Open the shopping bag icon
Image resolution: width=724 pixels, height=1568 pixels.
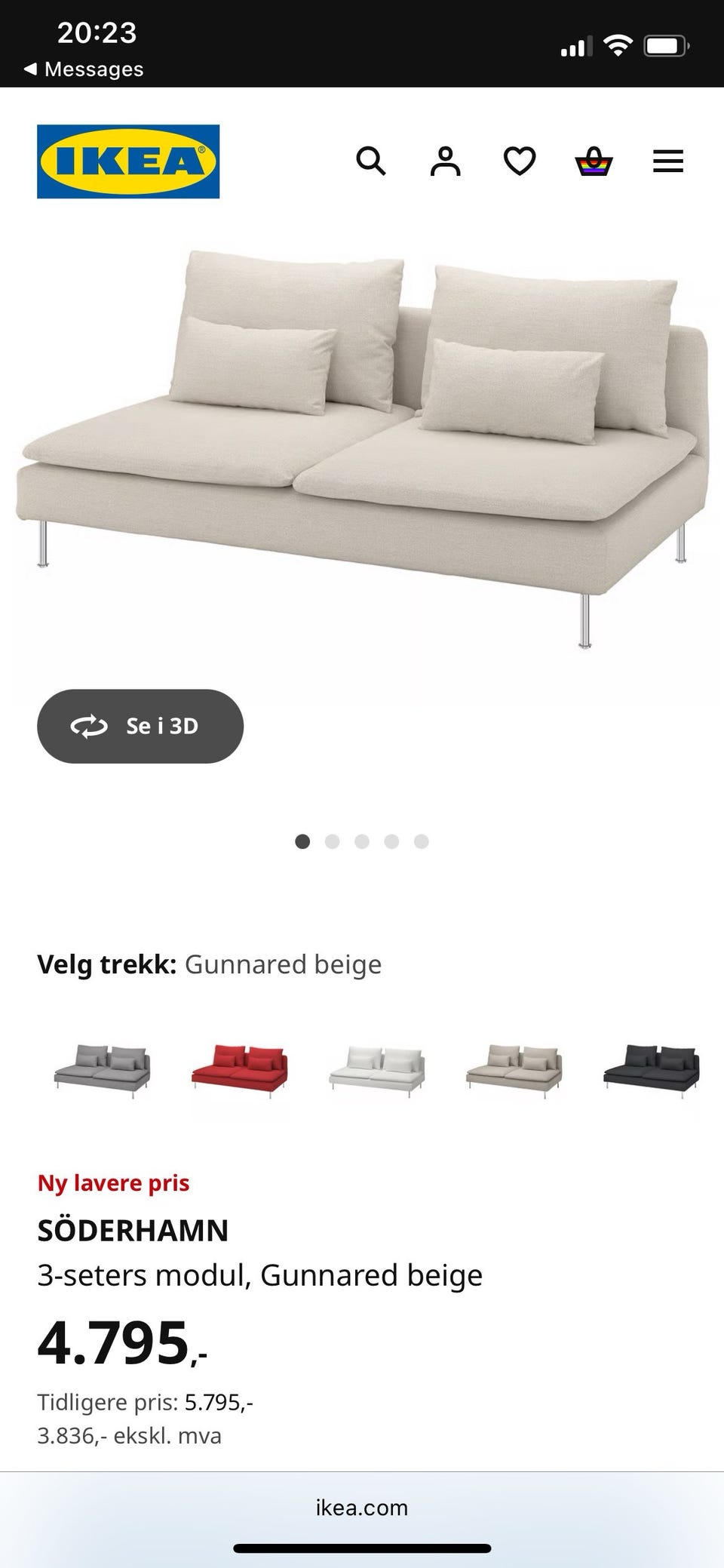coord(593,161)
